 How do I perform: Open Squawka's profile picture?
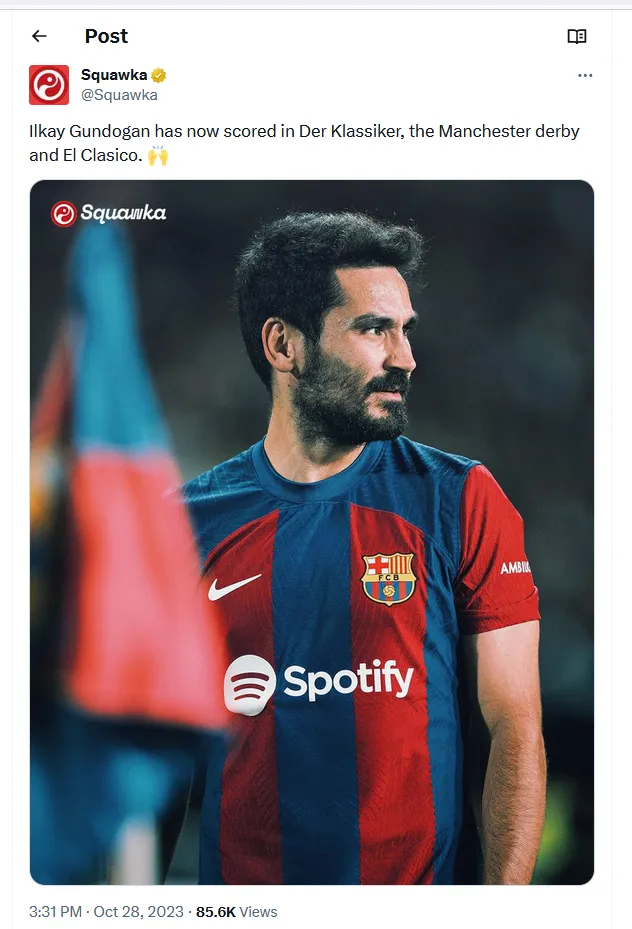pyautogui.click(x=49, y=85)
